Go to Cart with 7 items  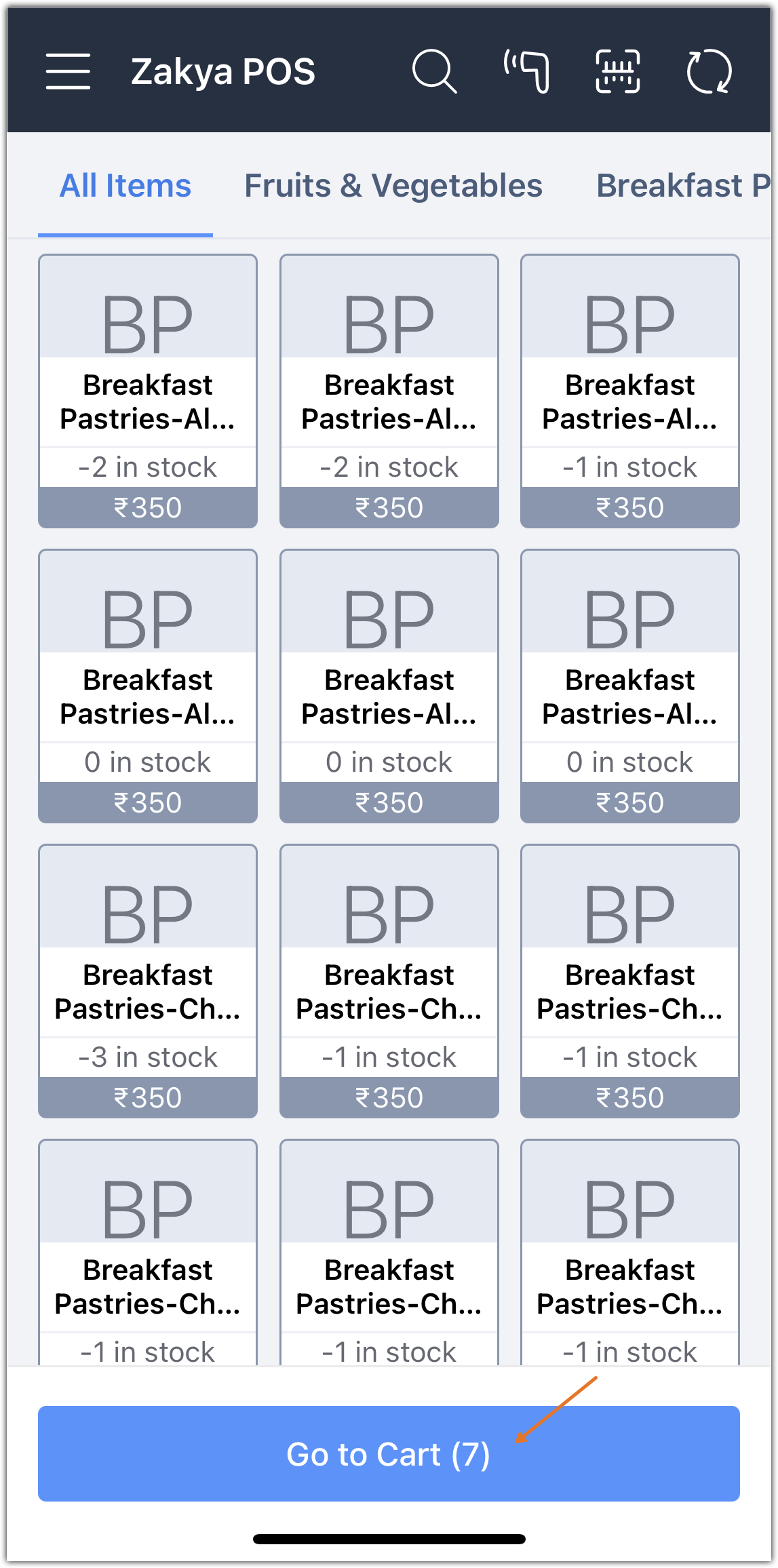[x=389, y=1453]
